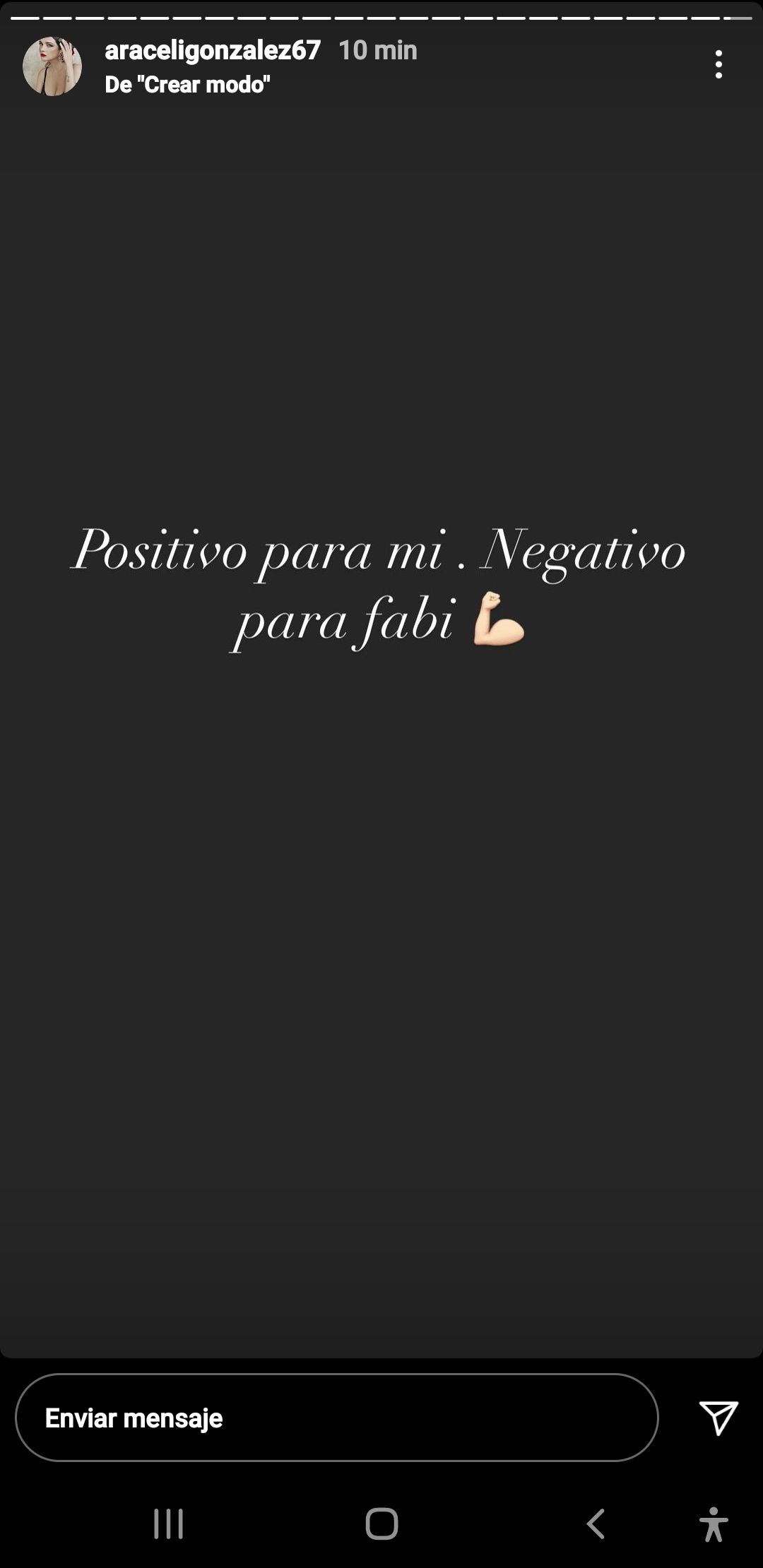The height and width of the screenshot is (1568, 763).
Task: Share this story via paper plane
Action: (718, 1417)
